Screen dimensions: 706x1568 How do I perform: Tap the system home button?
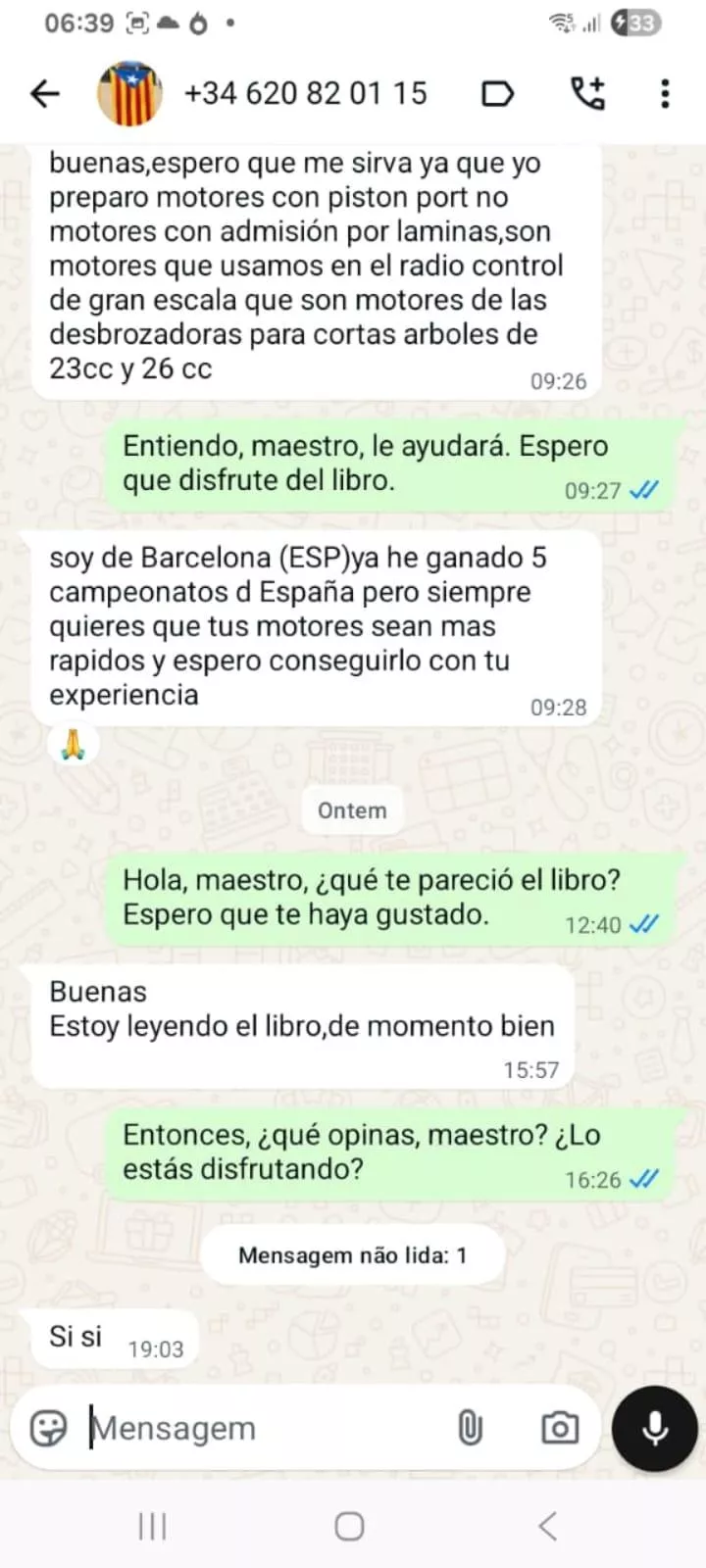(x=350, y=1526)
